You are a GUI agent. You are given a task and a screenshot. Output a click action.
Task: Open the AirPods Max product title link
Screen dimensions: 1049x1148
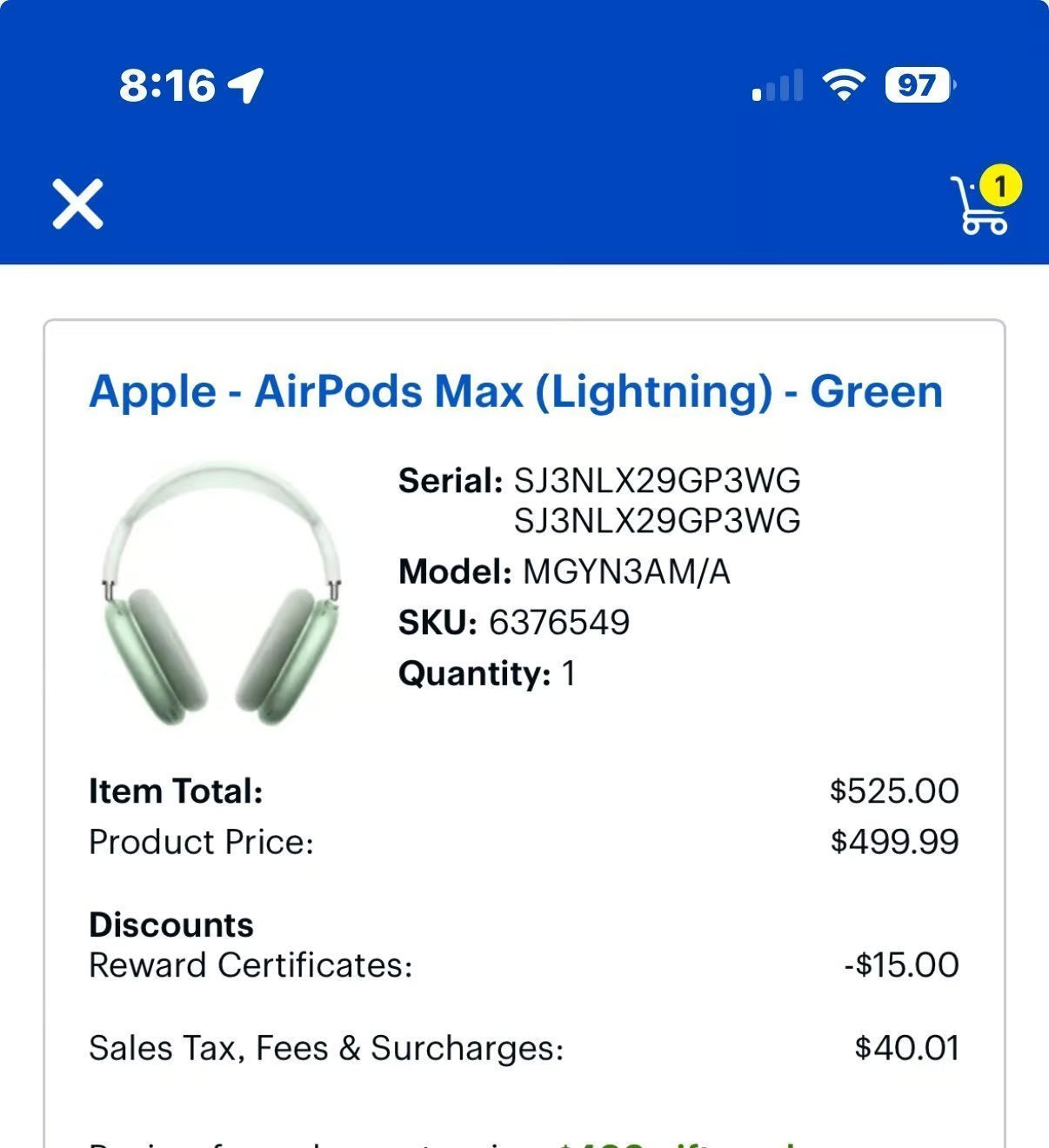pyautogui.click(x=513, y=390)
